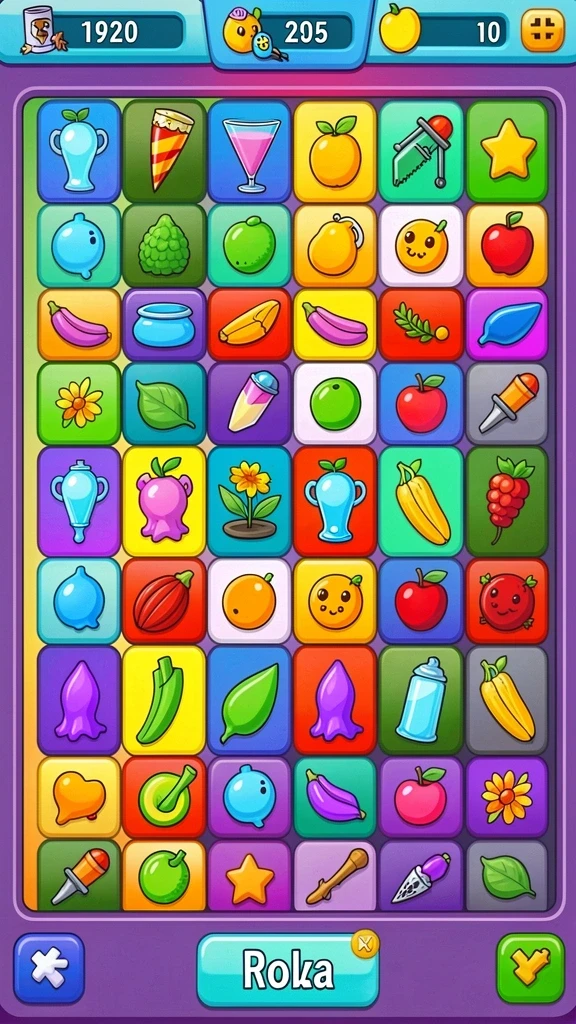The image size is (576, 1024).
Task: Select the striped party cone tile
Action: pos(164,151)
